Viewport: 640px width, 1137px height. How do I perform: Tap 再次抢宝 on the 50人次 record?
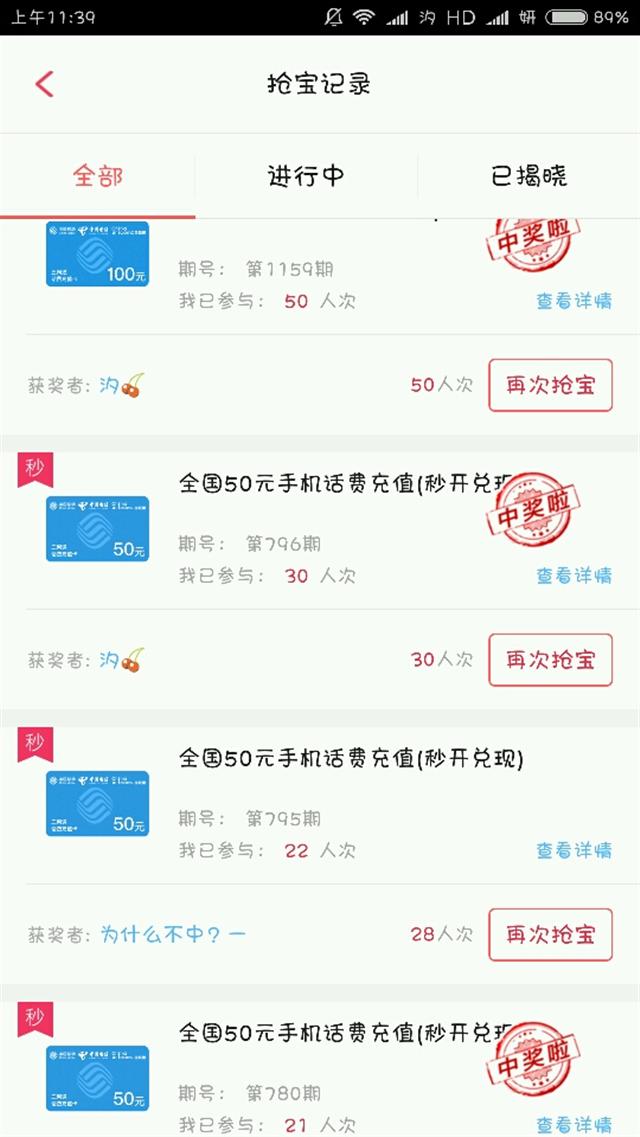(x=550, y=385)
